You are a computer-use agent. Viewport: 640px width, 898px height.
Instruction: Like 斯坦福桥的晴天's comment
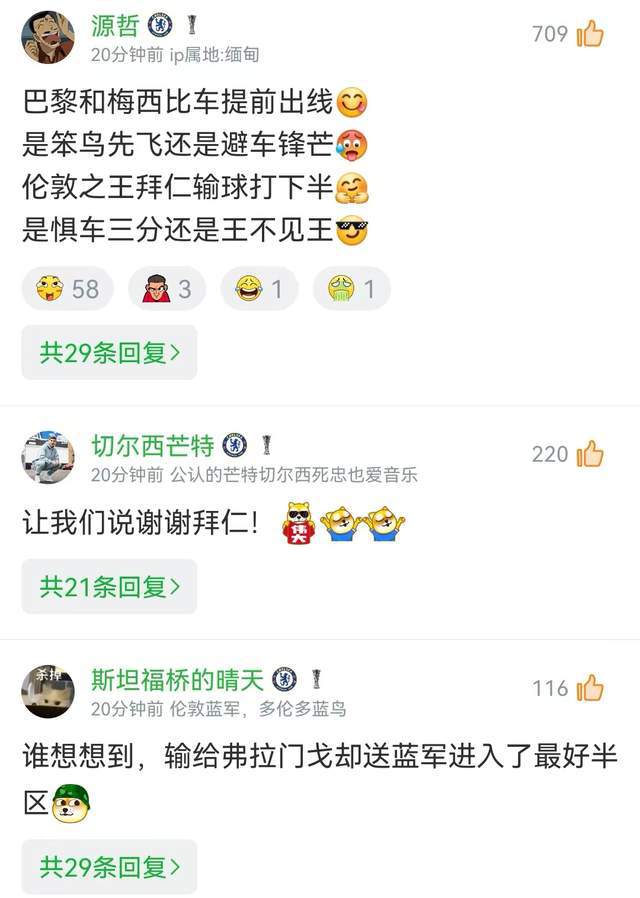coord(589,688)
